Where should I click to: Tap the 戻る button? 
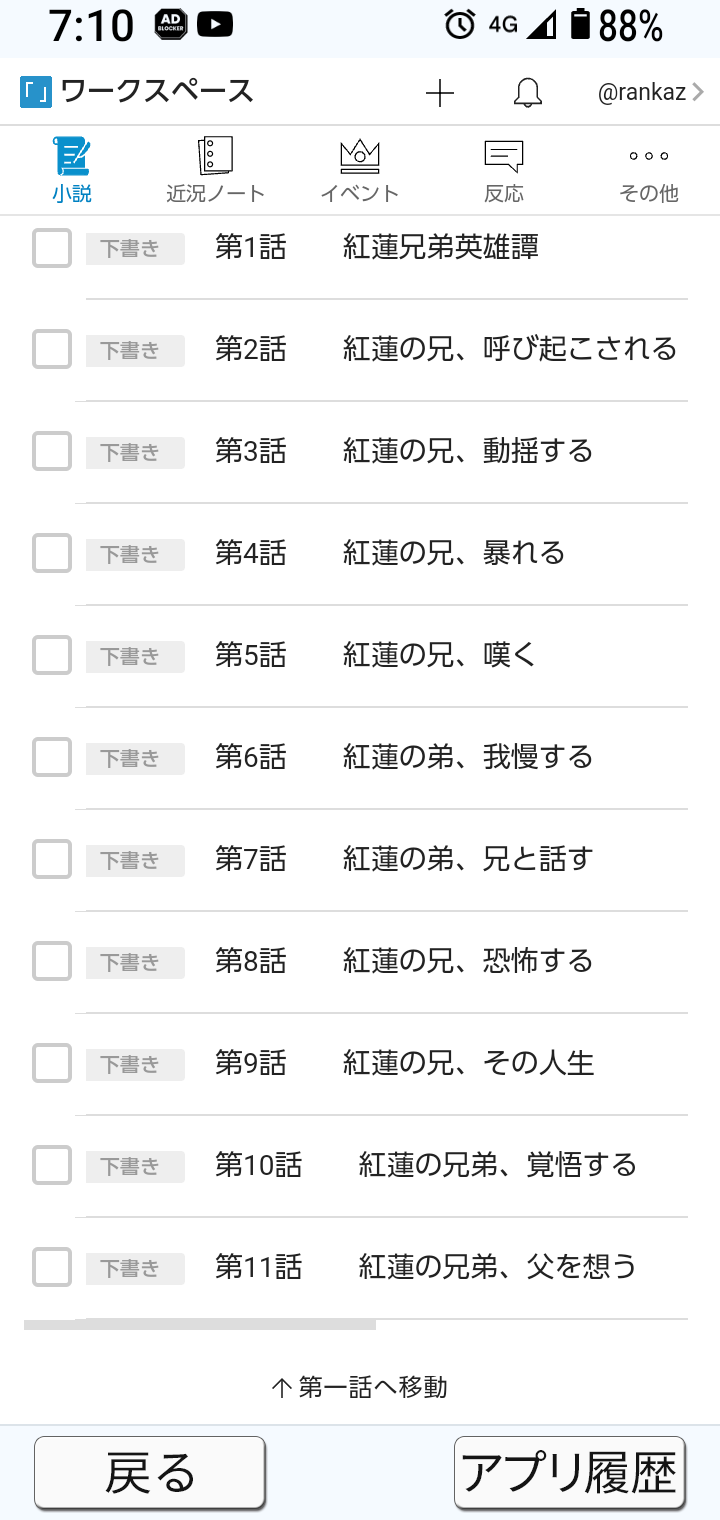tap(150, 1472)
